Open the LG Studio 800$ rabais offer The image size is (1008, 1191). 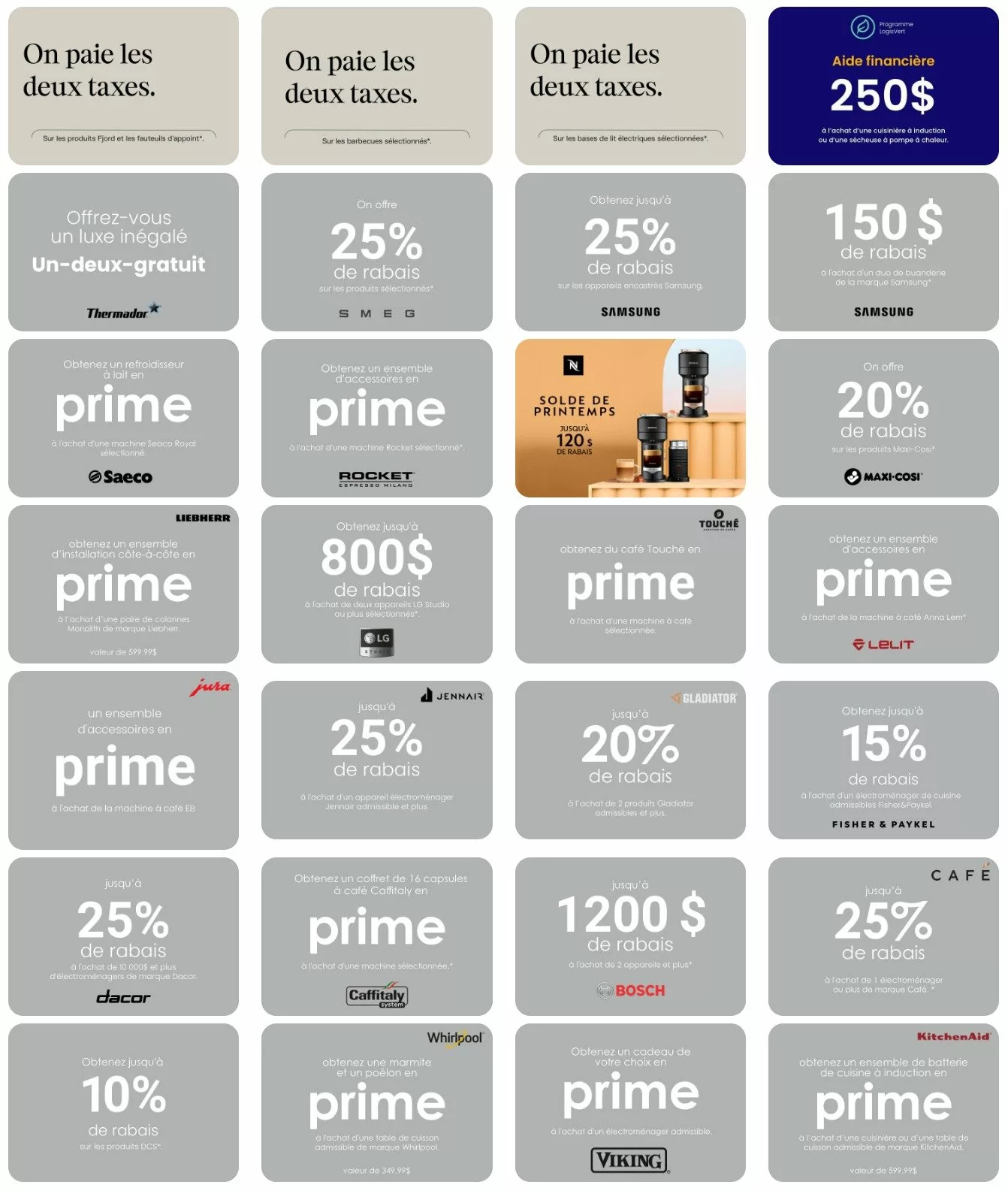pyautogui.click(x=376, y=584)
